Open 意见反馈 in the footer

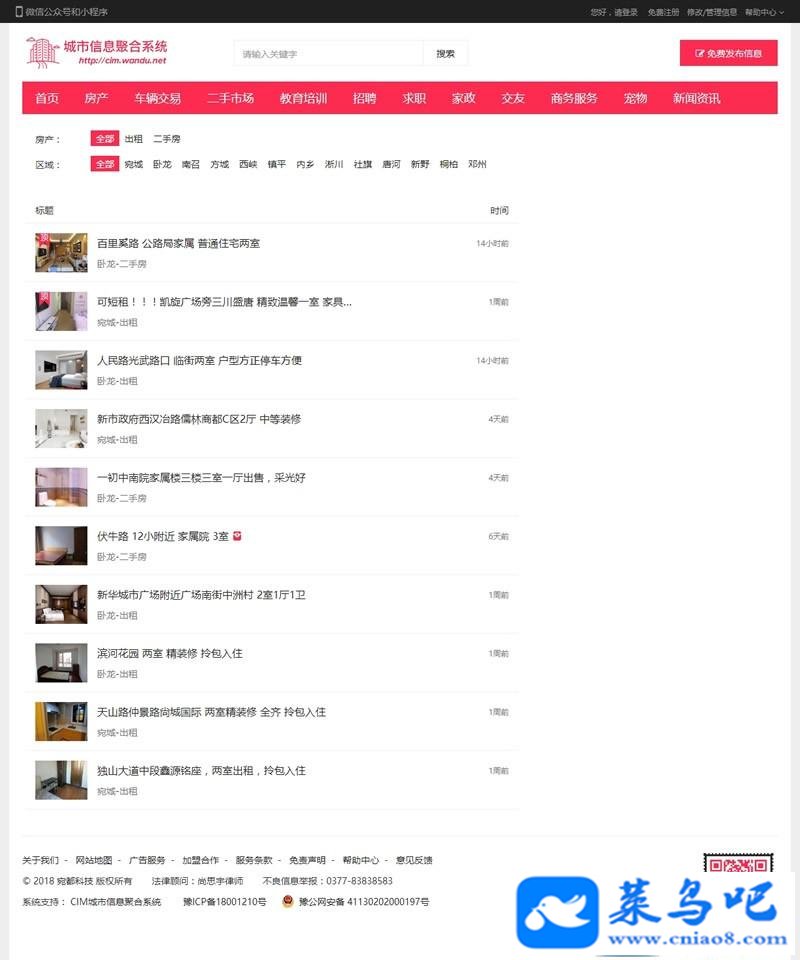413,860
